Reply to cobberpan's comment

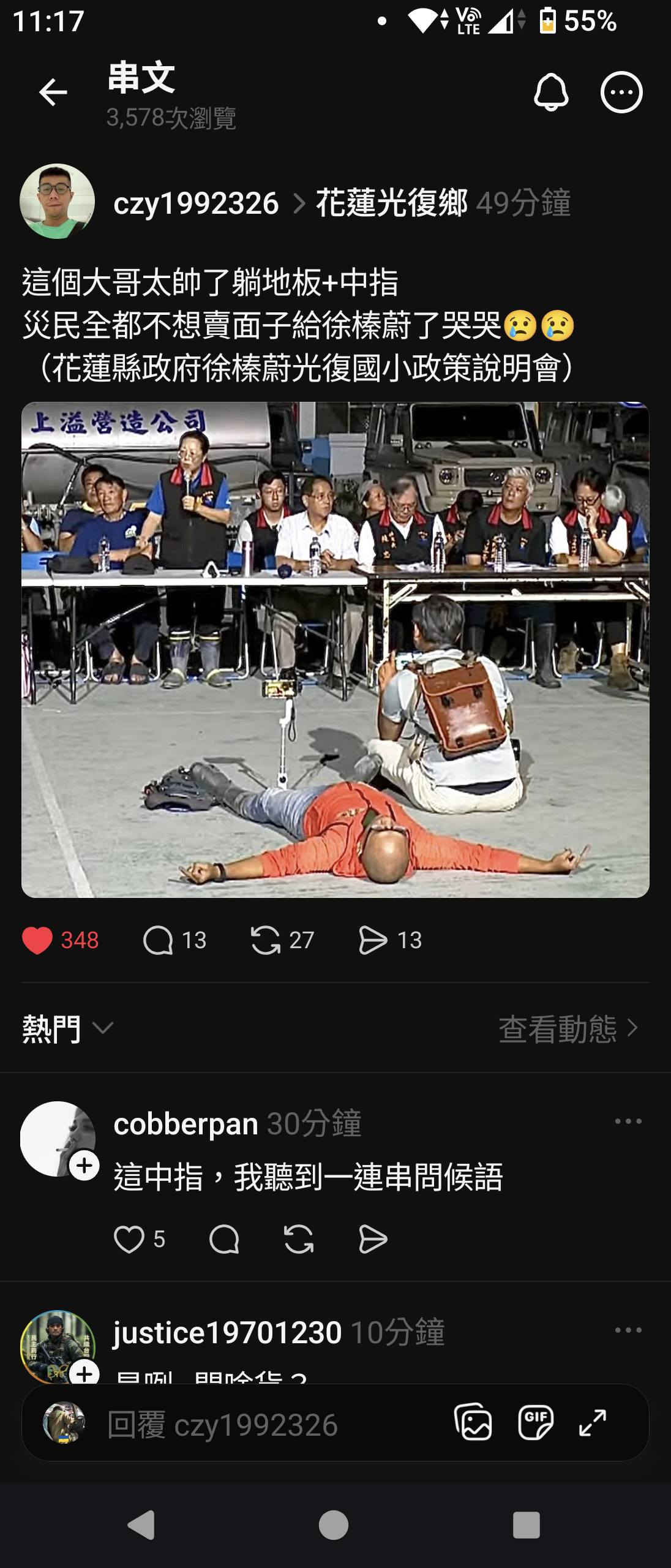click(x=223, y=1240)
